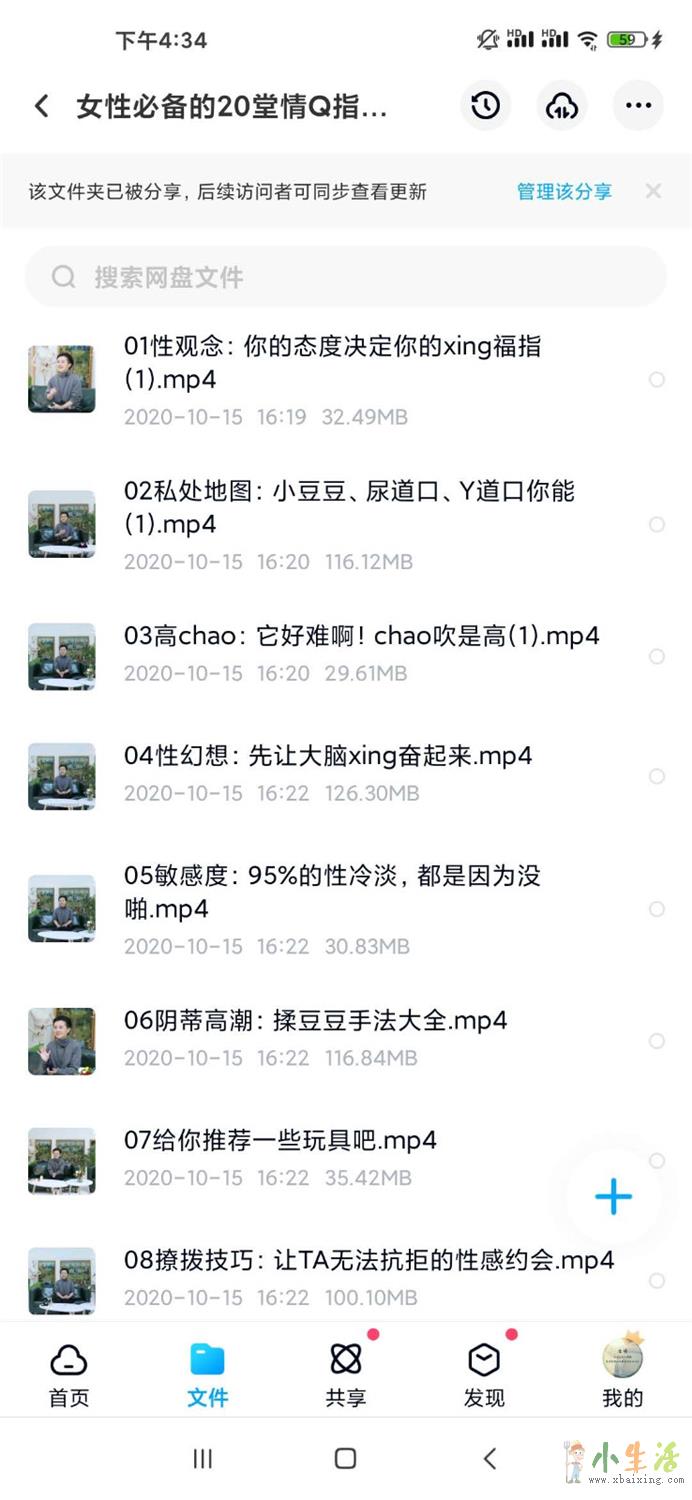Viewport: 692px width, 1500px height.
Task: Switch to the 共享 tab
Action: pyautogui.click(x=345, y=1375)
